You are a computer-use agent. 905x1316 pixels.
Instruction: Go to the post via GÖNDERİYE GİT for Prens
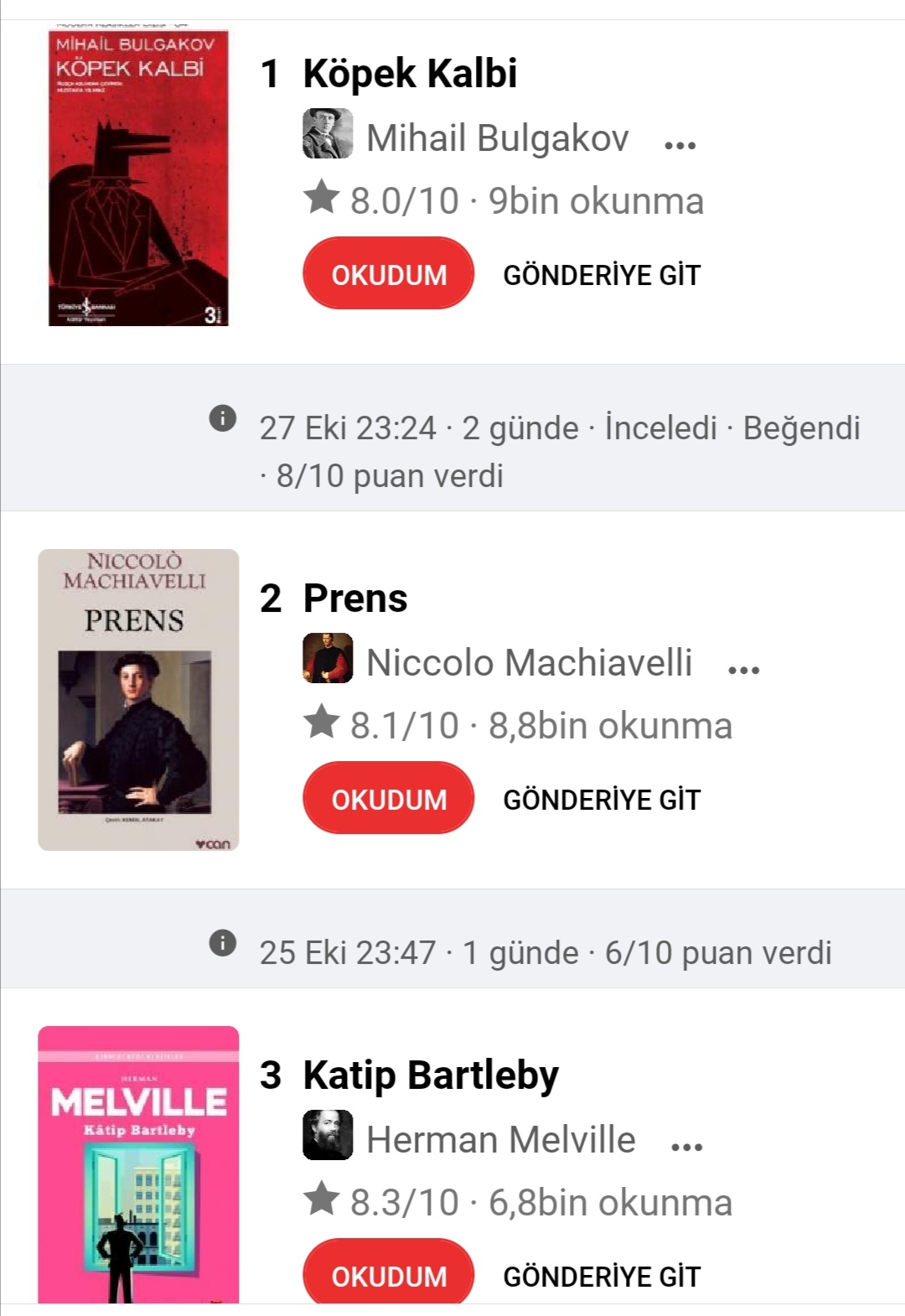tap(602, 800)
